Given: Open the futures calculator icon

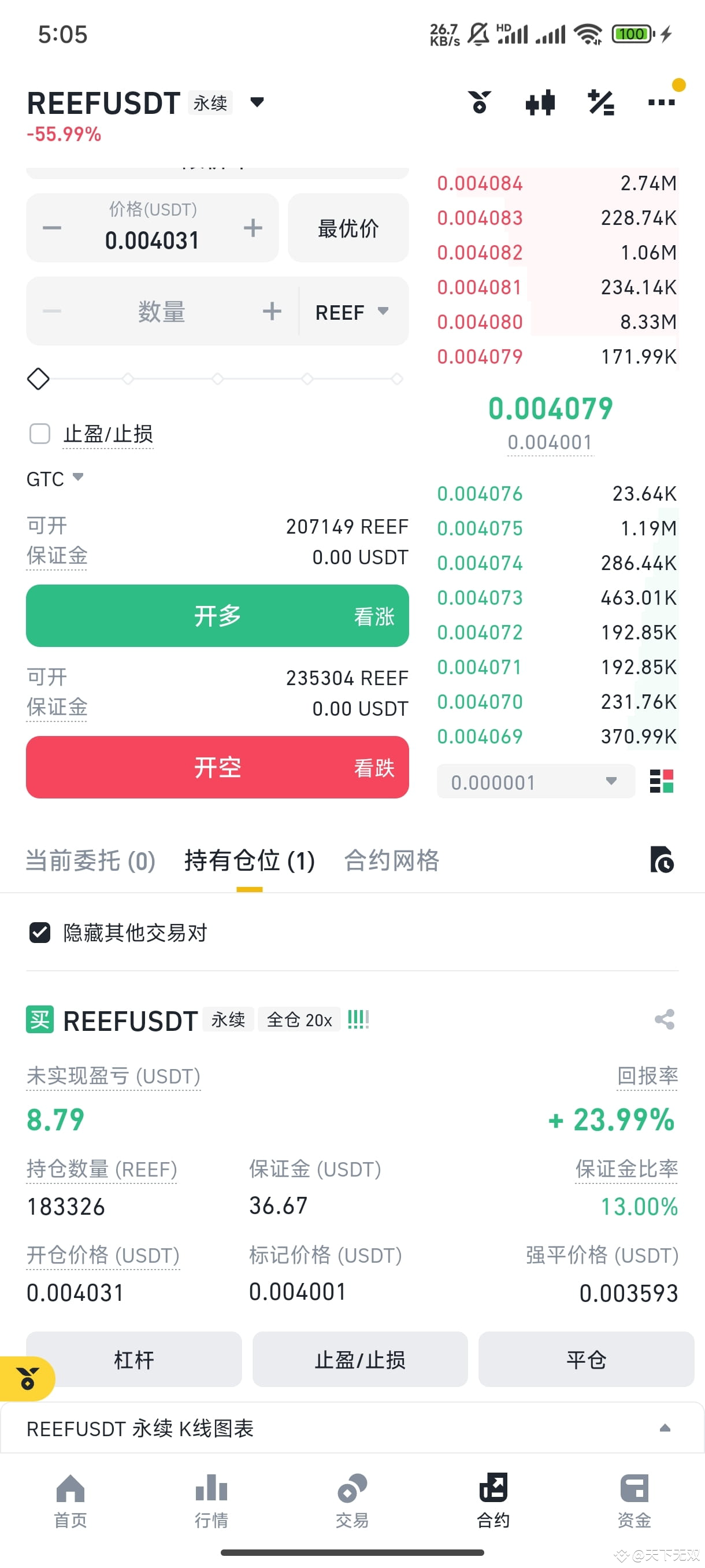Looking at the screenshot, I should pyautogui.click(x=601, y=102).
